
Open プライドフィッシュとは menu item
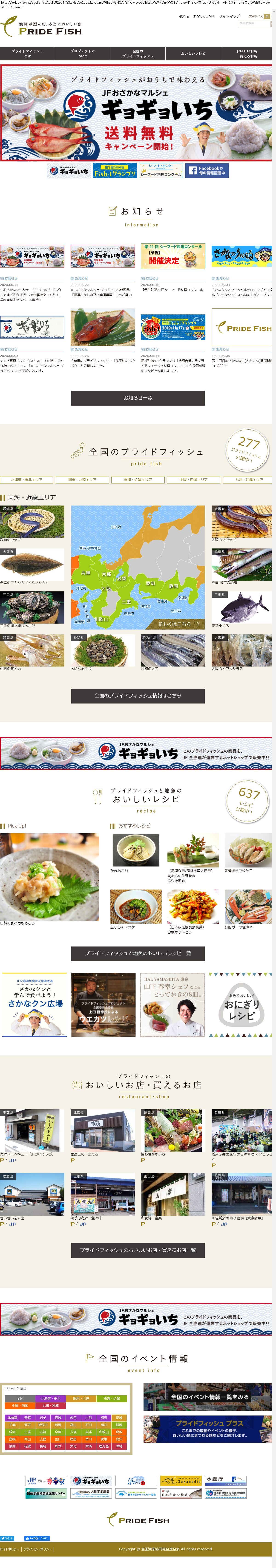click(27, 54)
